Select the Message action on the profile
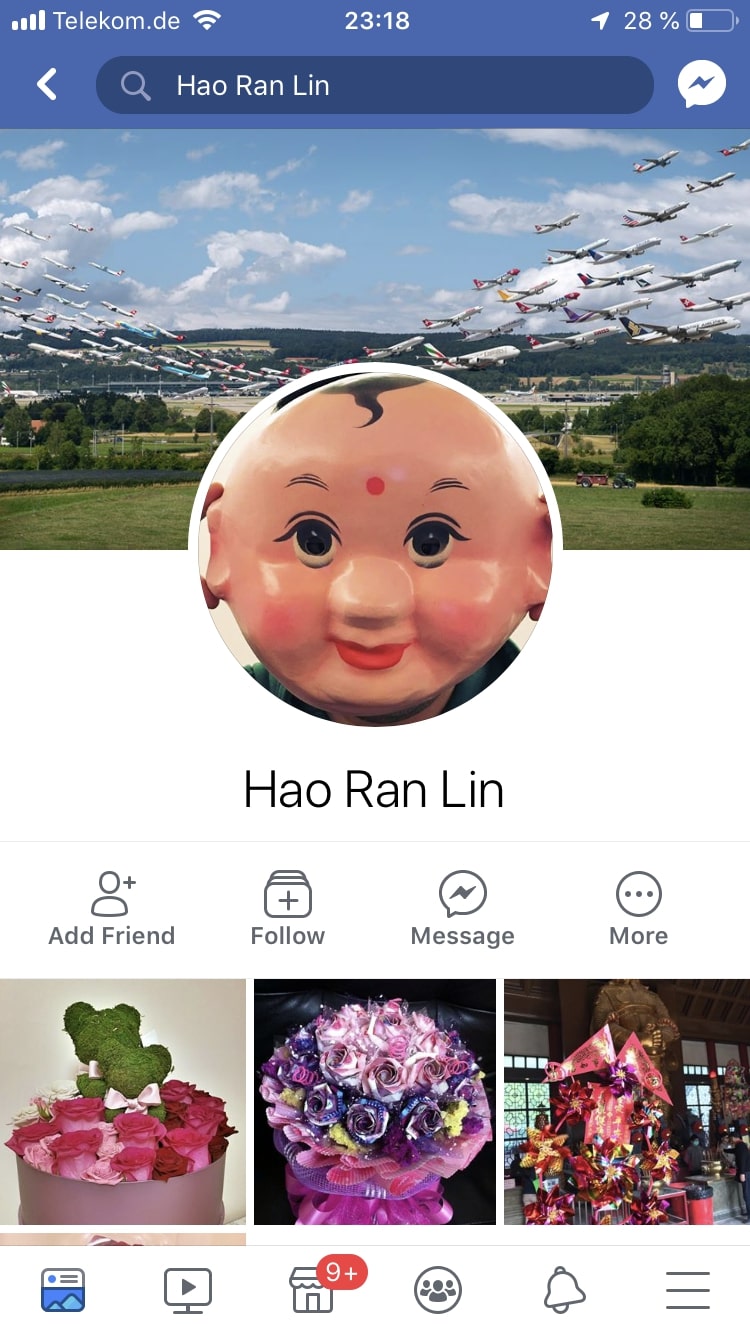This screenshot has width=750, height=1334. click(462, 905)
